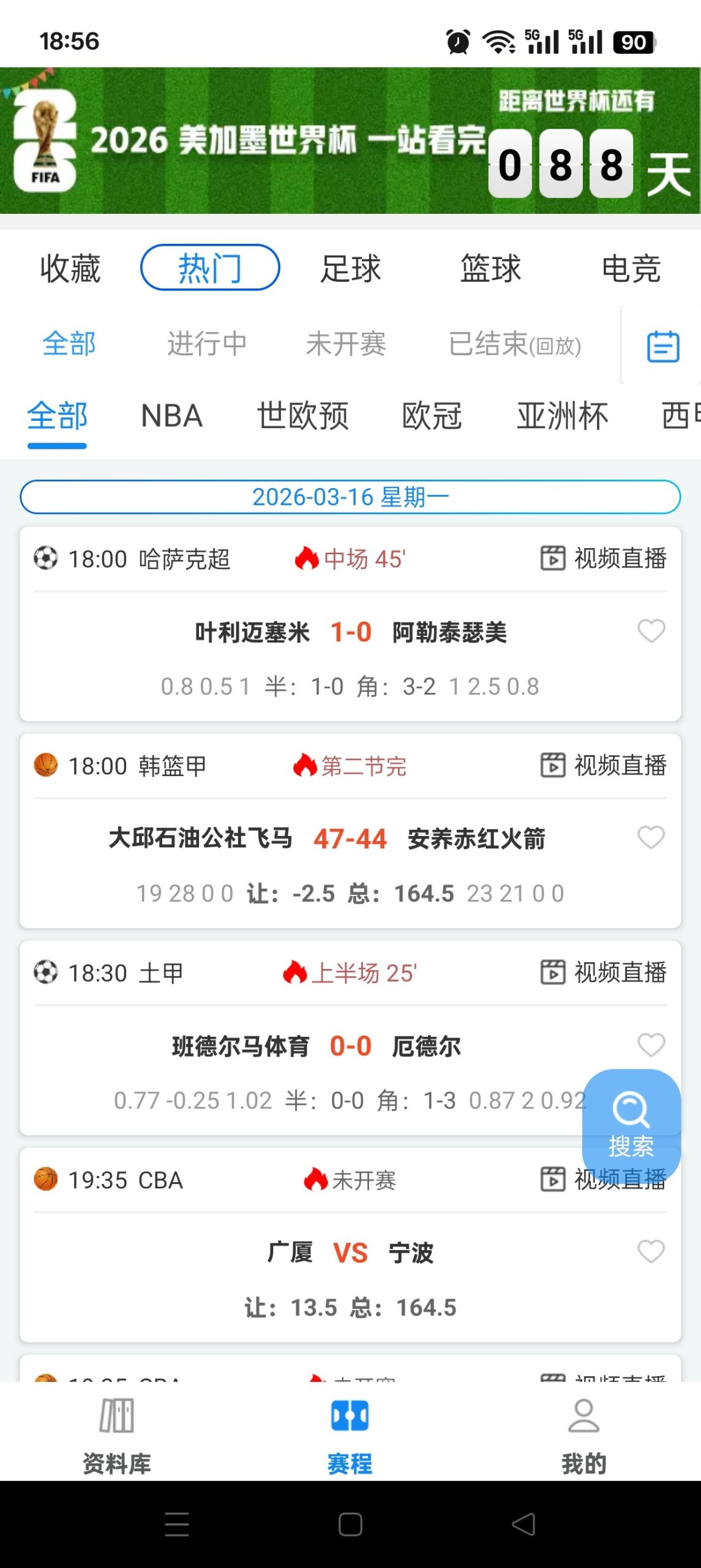This screenshot has height=1568, width=701.
Task: Tap the basketball icon beside 韩篮甲
Action: (46, 765)
